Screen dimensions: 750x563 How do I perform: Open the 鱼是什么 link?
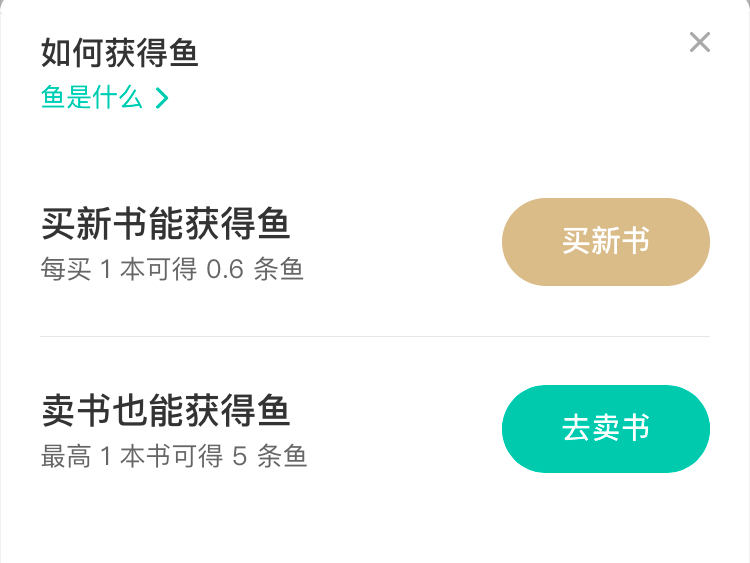coord(104,98)
